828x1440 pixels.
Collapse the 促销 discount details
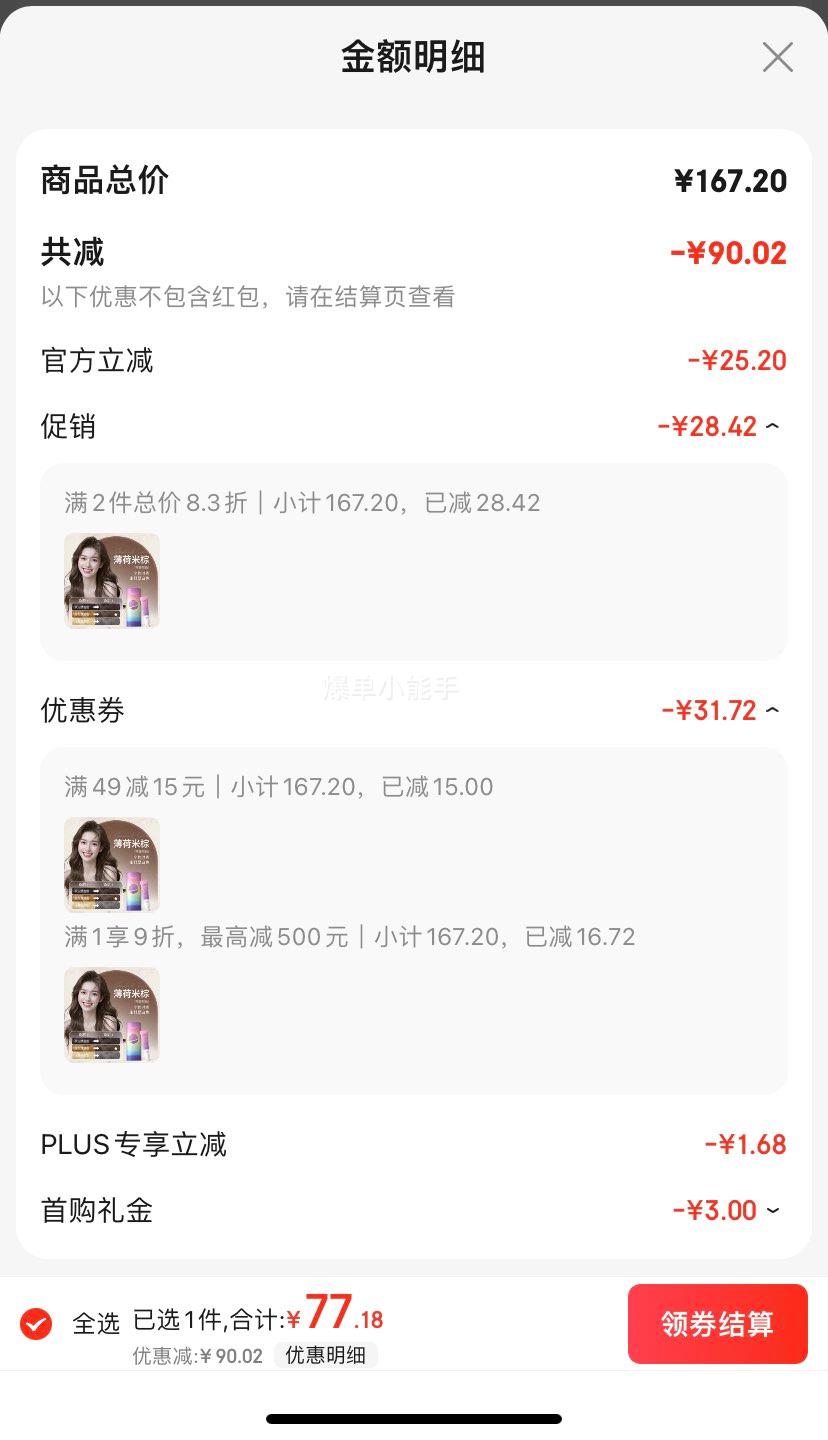772,427
